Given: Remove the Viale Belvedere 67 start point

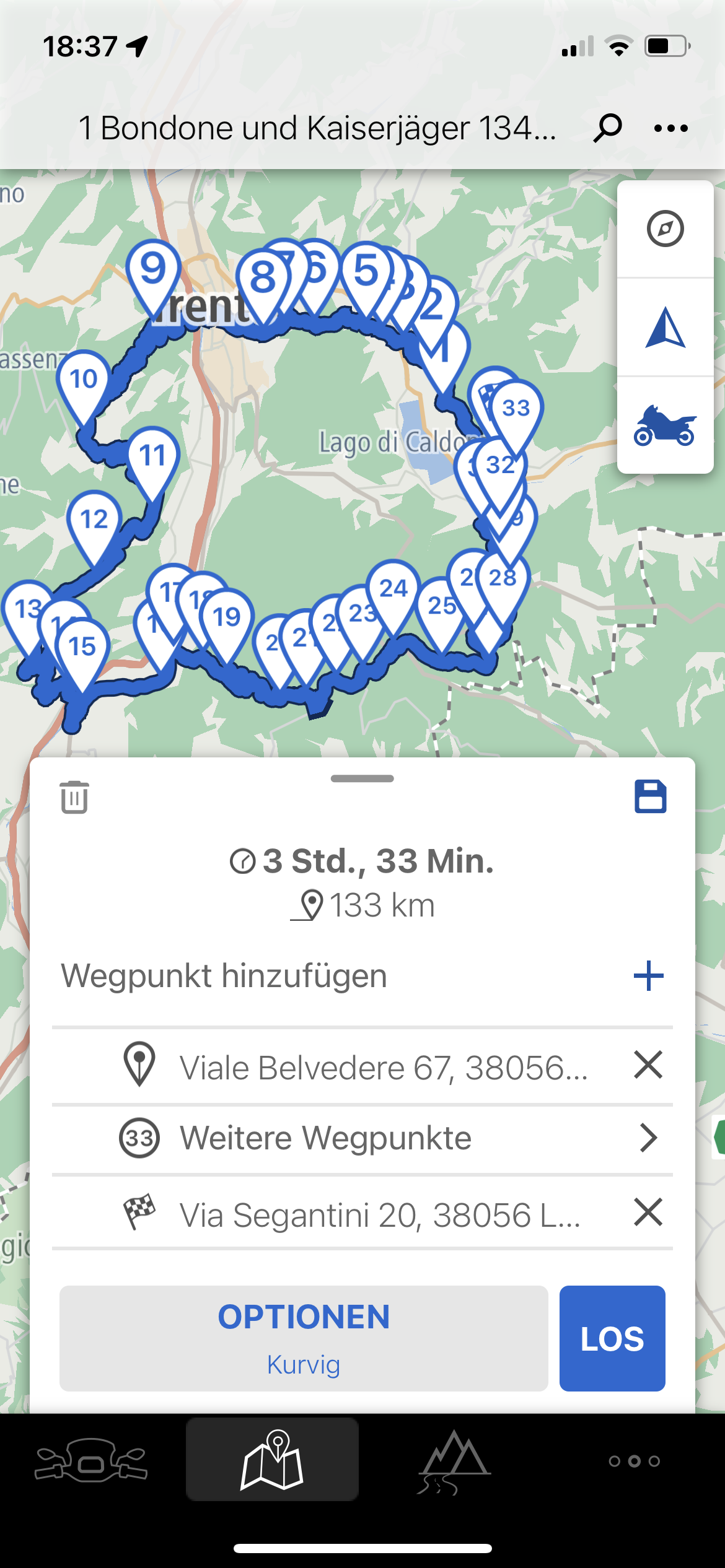Looking at the screenshot, I should coord(649,1065).
